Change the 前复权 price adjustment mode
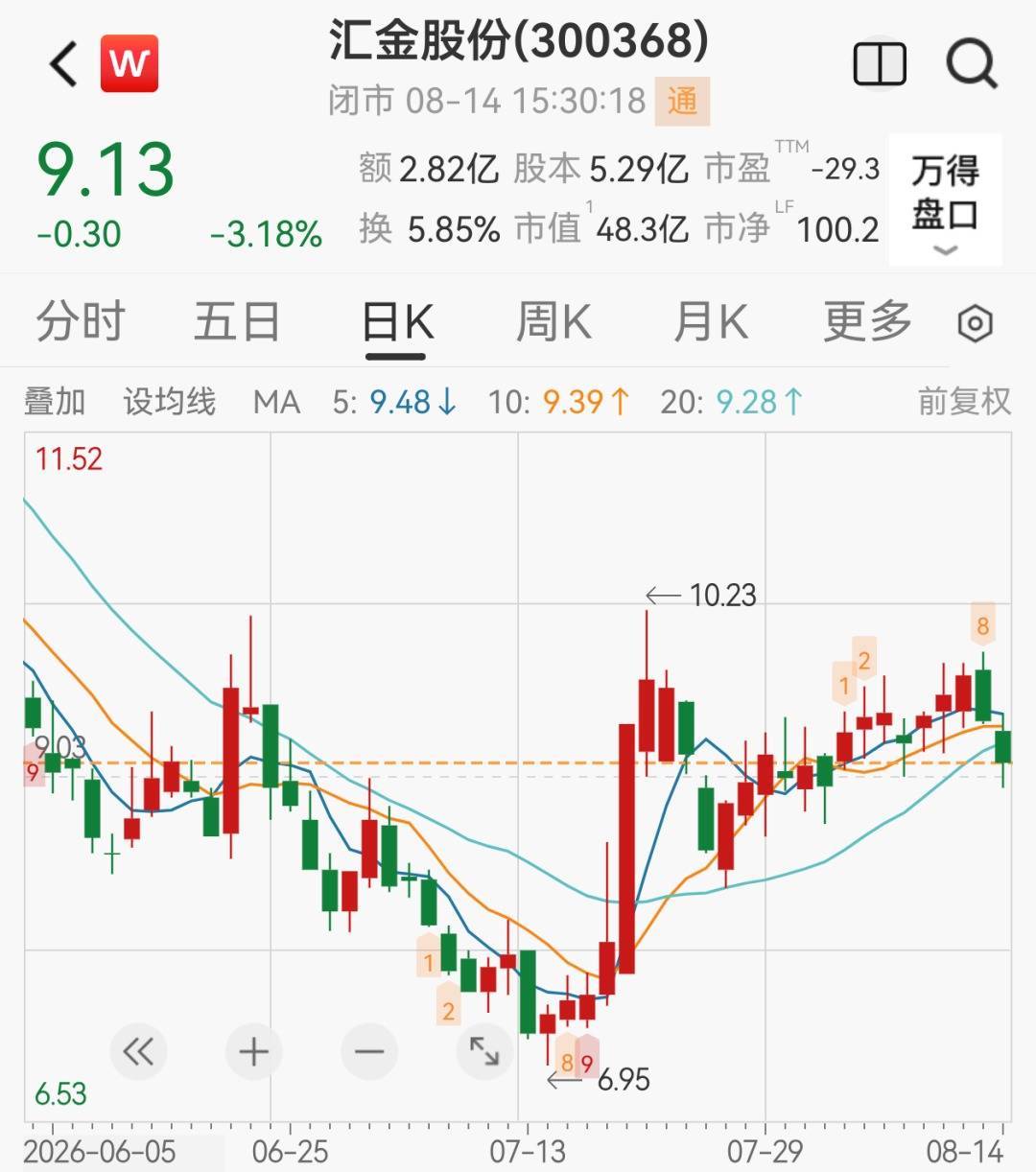This screenshot has height=1172, width=1036. click(x=964, y=401)
